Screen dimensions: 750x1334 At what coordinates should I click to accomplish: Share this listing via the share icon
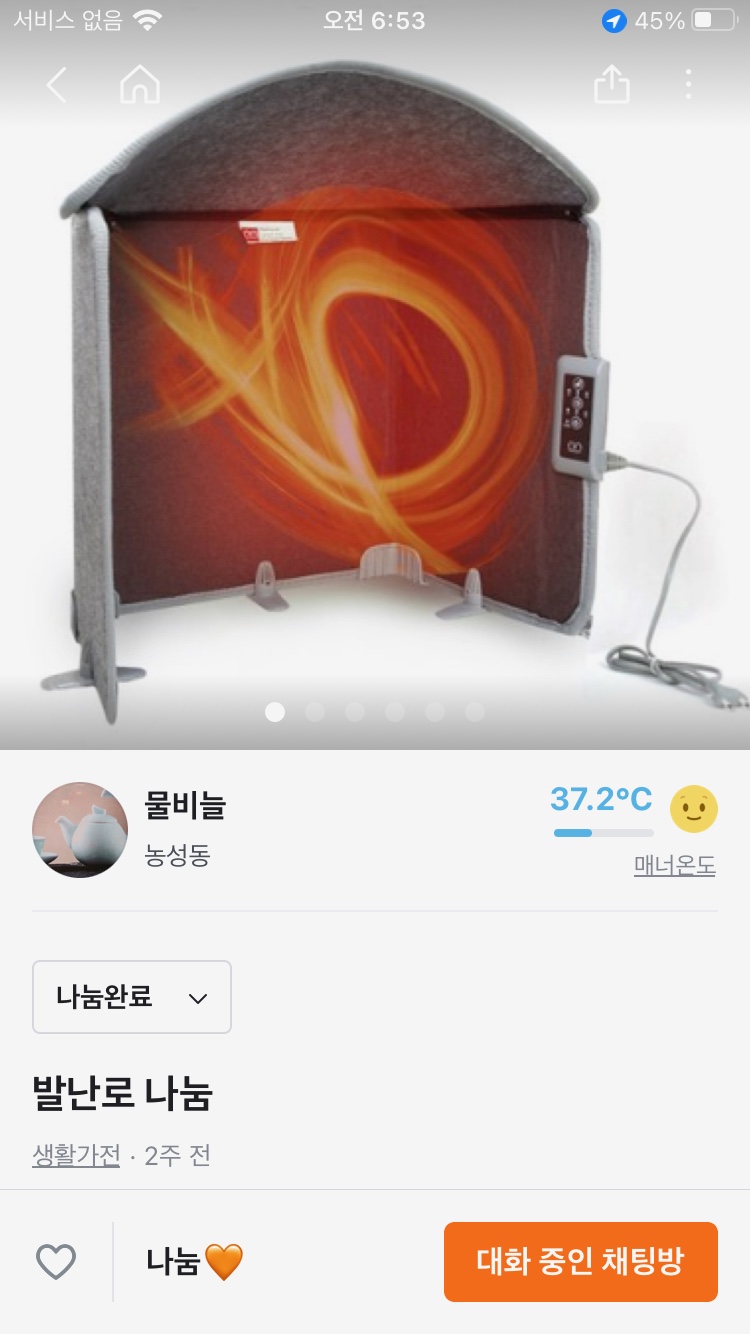[x=612, y=85]
